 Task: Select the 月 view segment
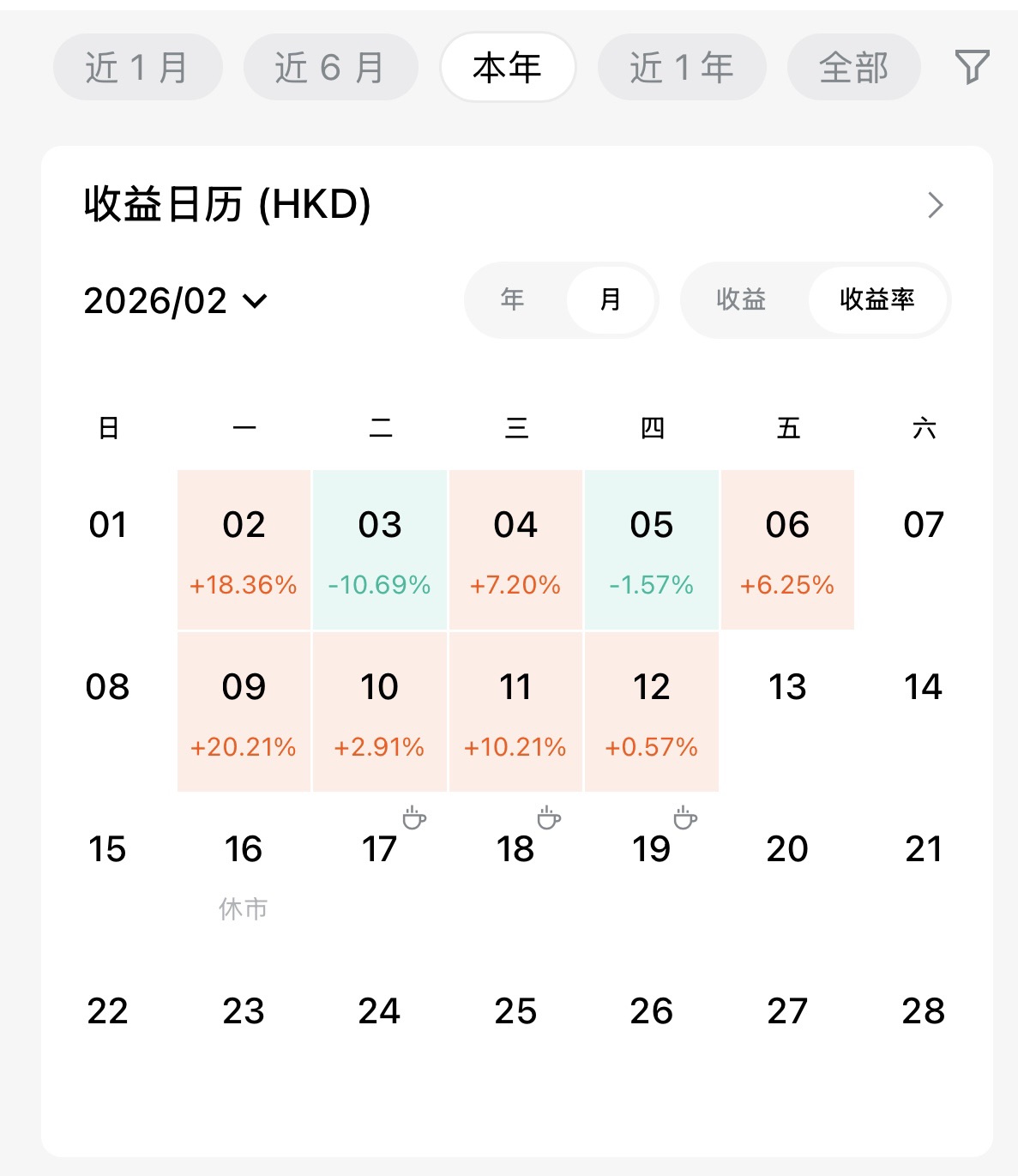click(611, 299)
